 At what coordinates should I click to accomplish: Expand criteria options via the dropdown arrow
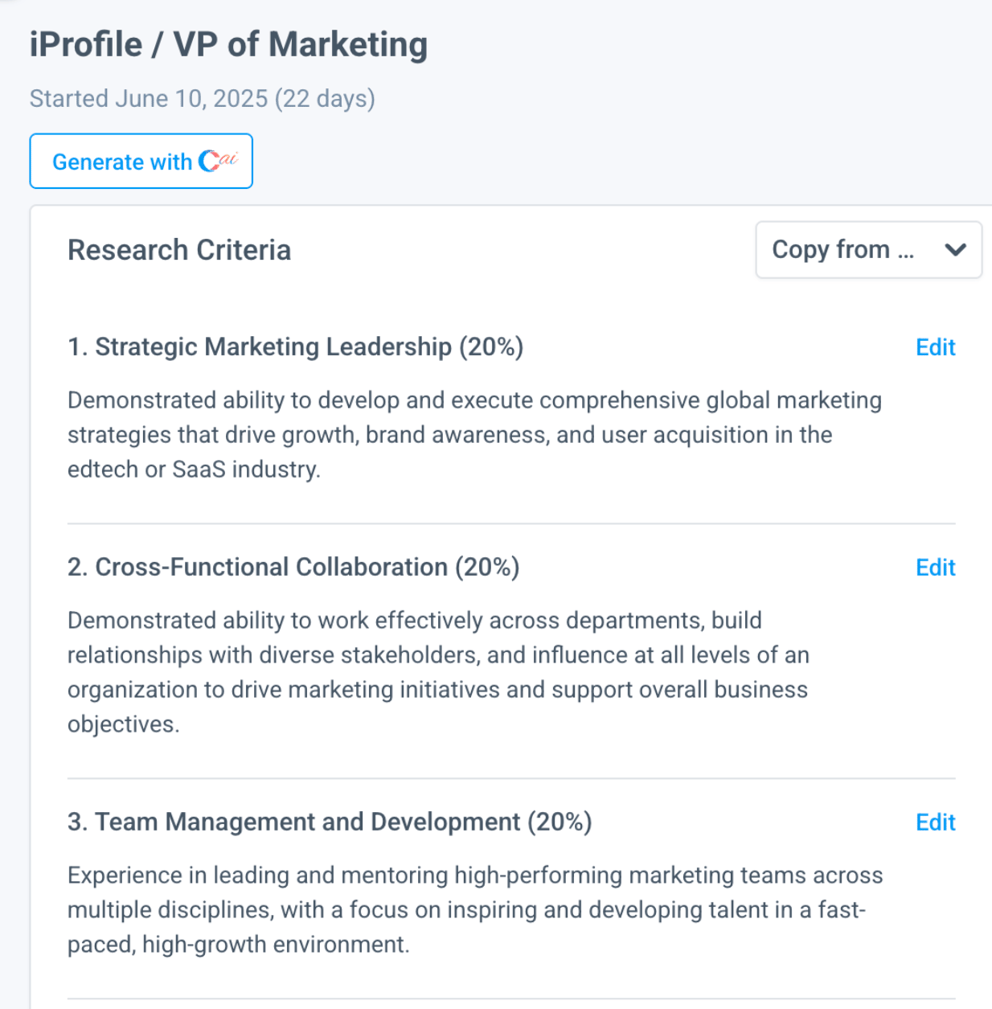coord(955,250)
